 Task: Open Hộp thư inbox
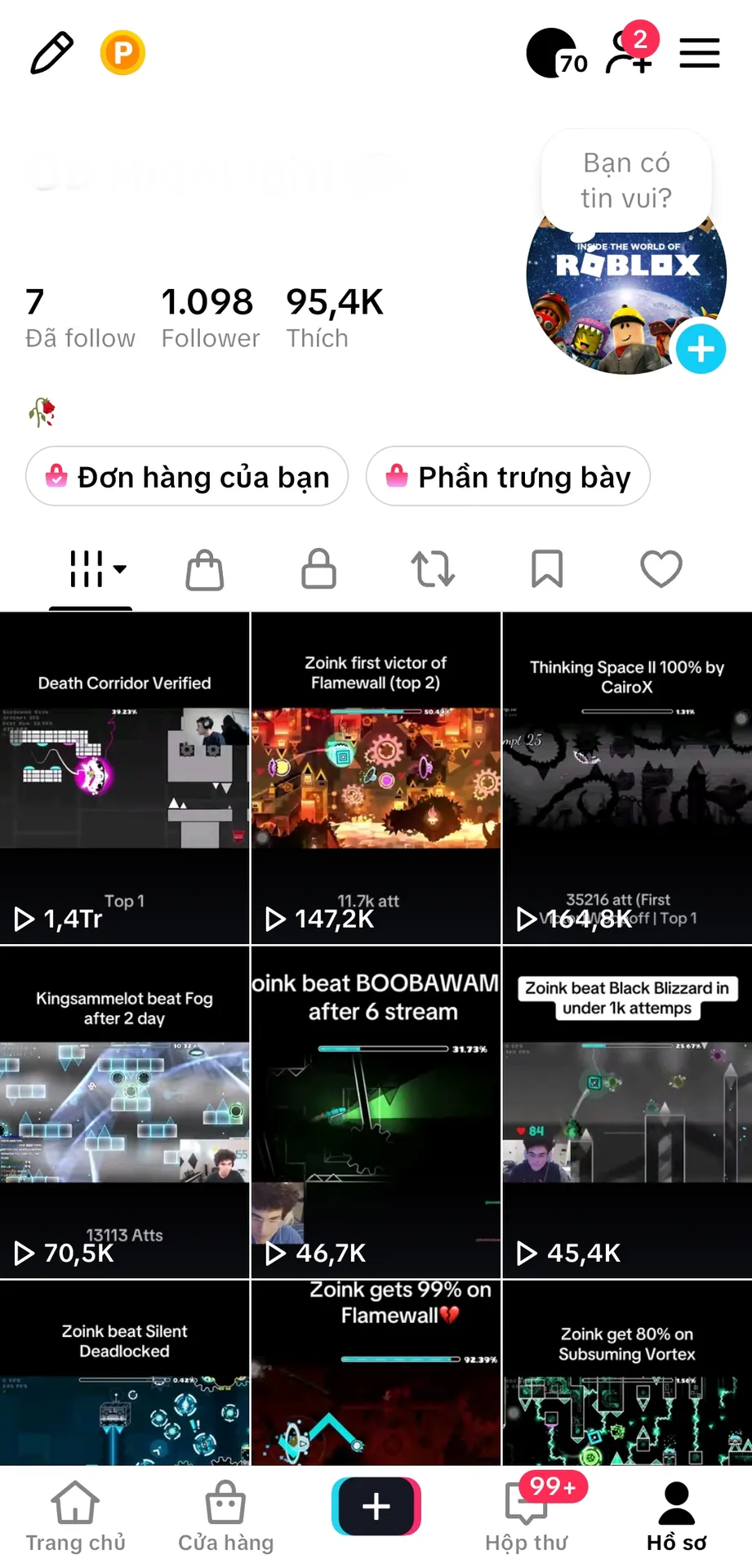(527, 1517)
